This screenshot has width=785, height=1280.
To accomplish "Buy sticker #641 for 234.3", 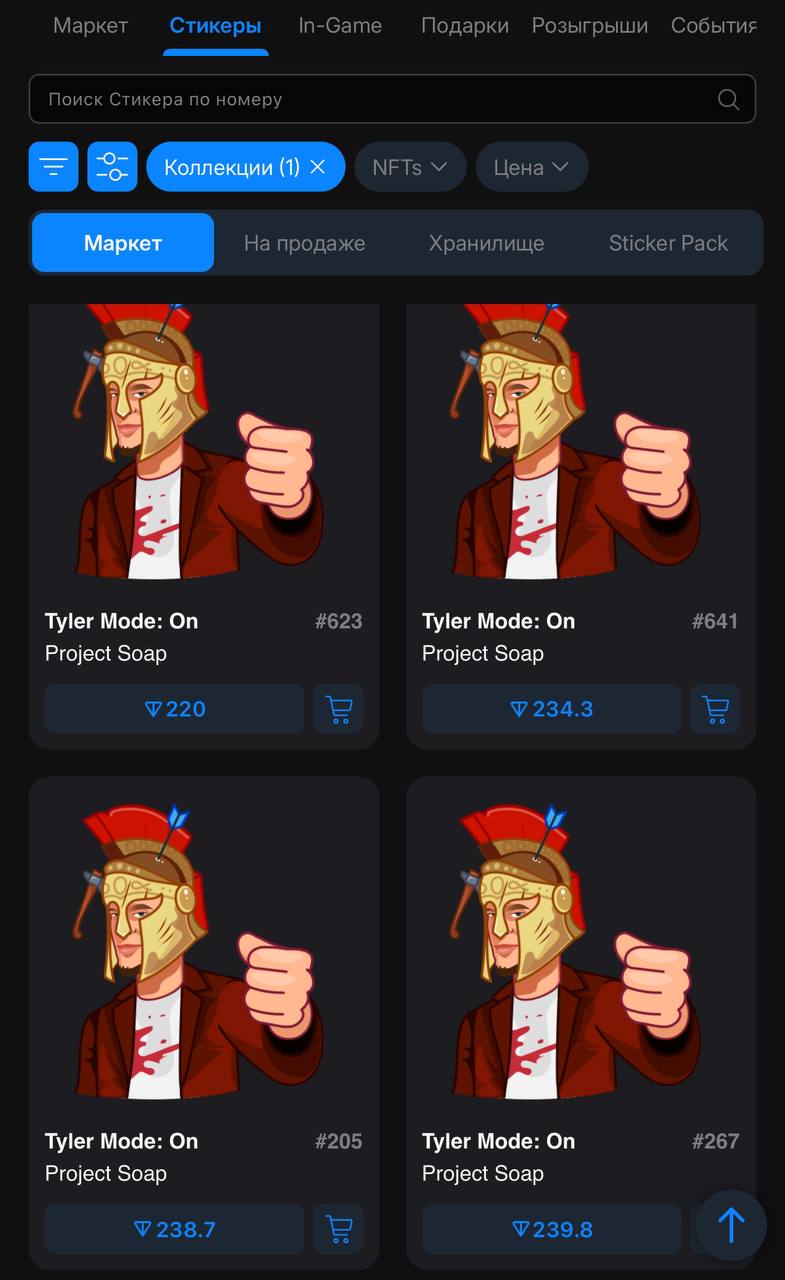I will (551, 709).
